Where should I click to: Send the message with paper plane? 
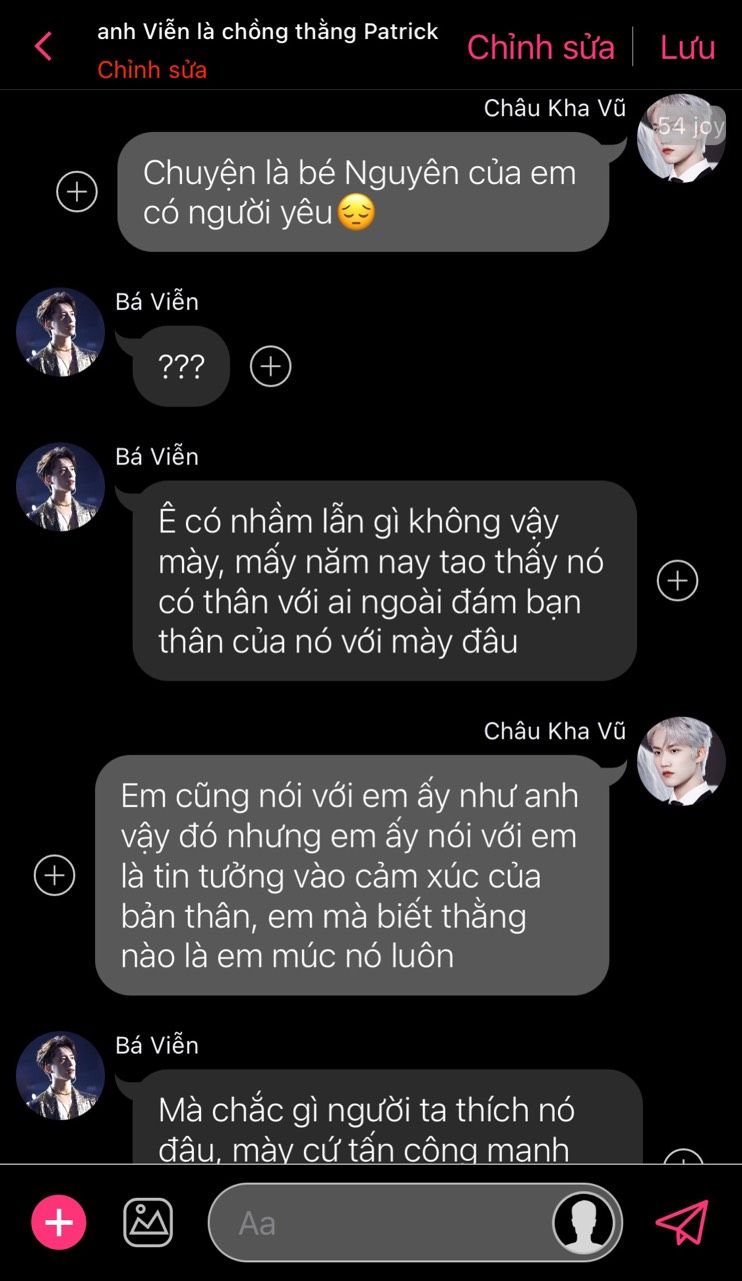click(682, 1222)
